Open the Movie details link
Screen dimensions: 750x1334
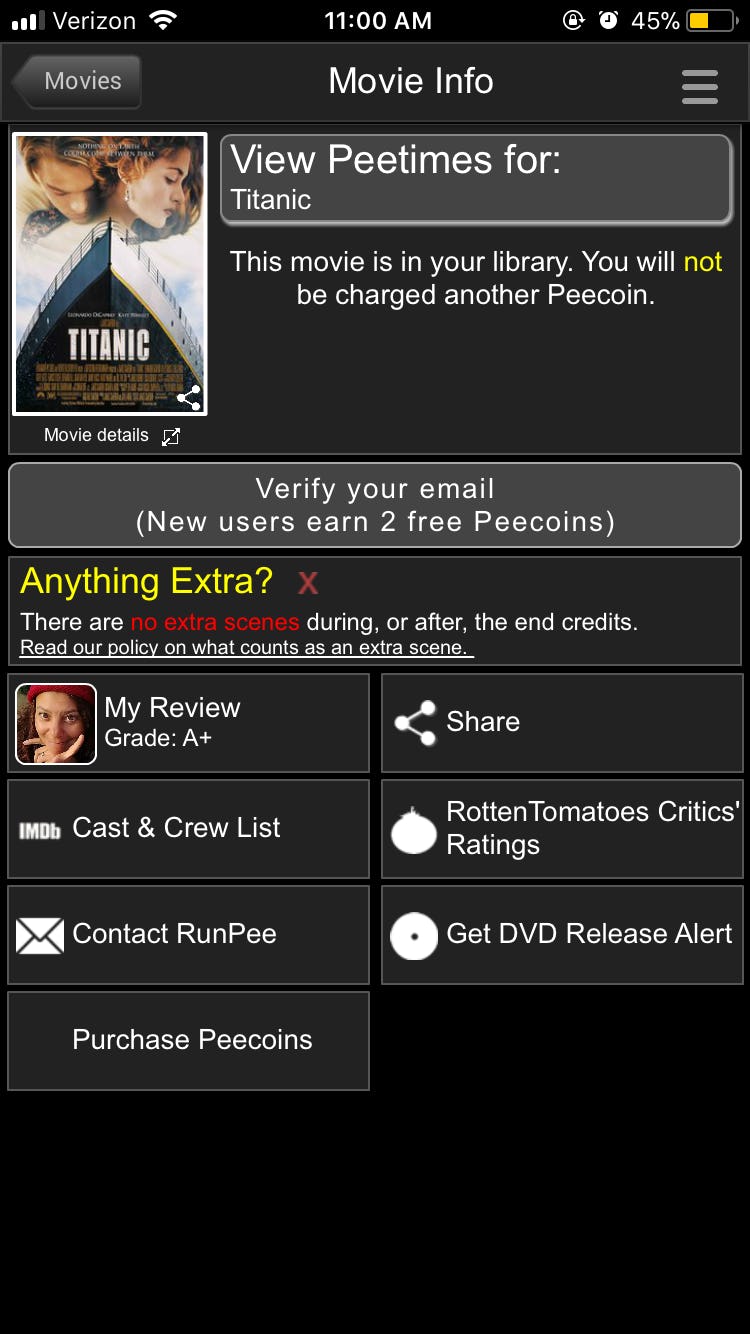[x=111, y=435]
